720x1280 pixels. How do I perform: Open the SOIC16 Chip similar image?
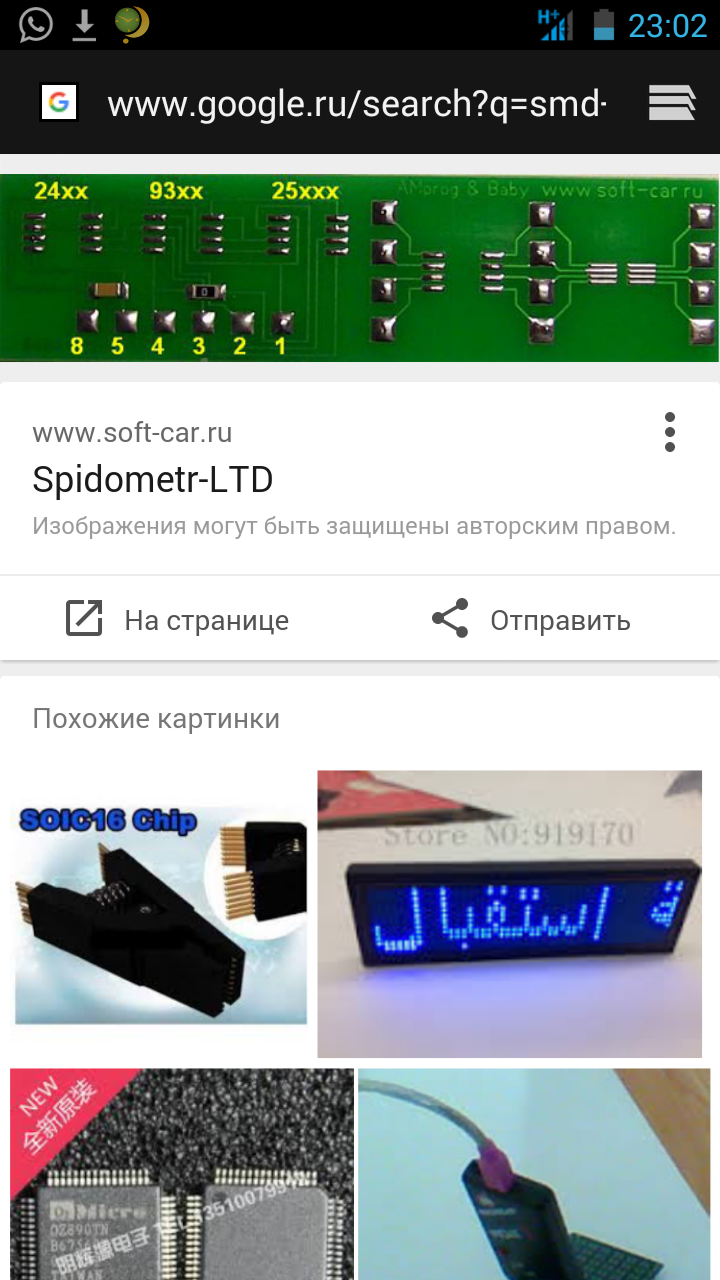coord(161,914)
